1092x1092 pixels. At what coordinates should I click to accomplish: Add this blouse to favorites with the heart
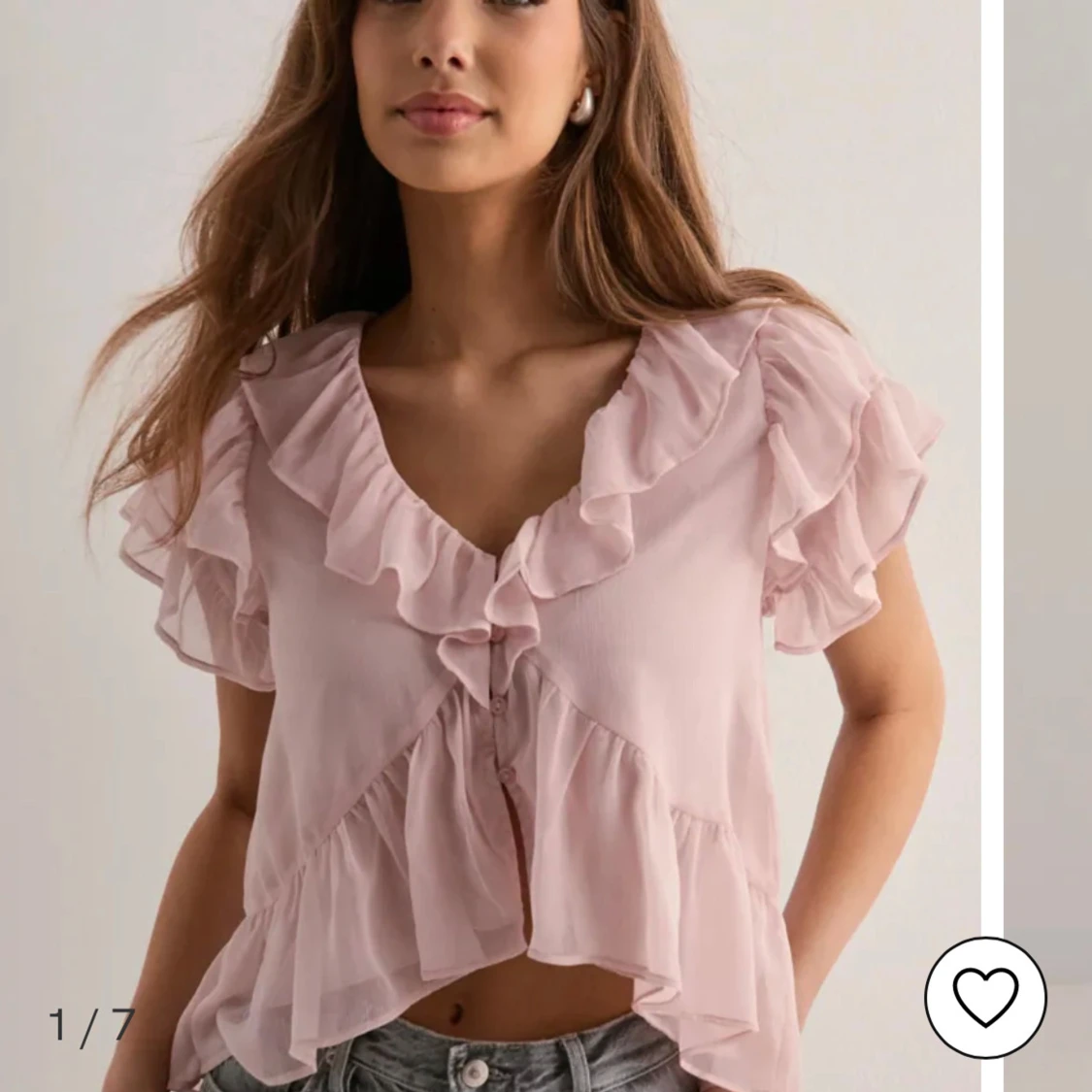pyautogui.click(x=985, y=997)
